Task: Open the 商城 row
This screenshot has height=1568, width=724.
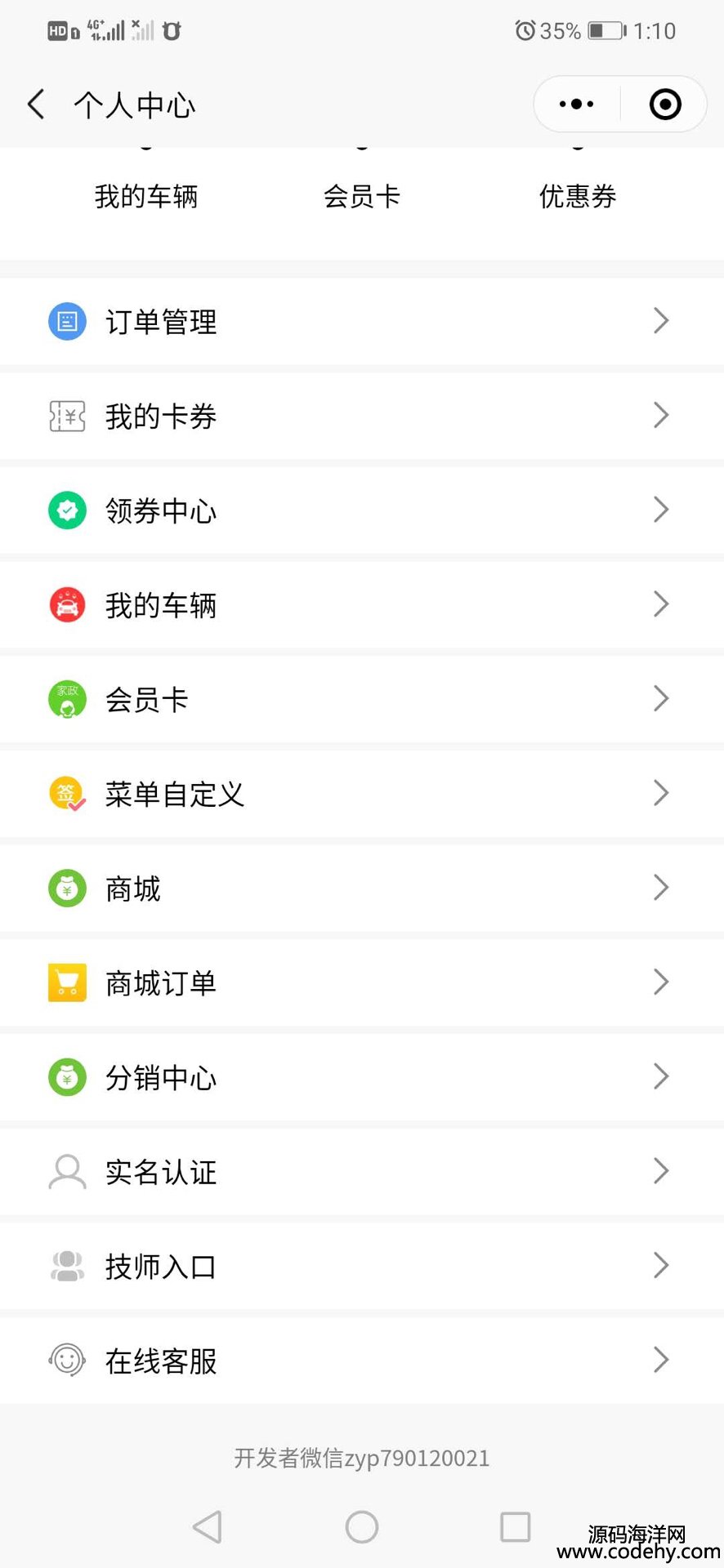Action: [360, 889]
